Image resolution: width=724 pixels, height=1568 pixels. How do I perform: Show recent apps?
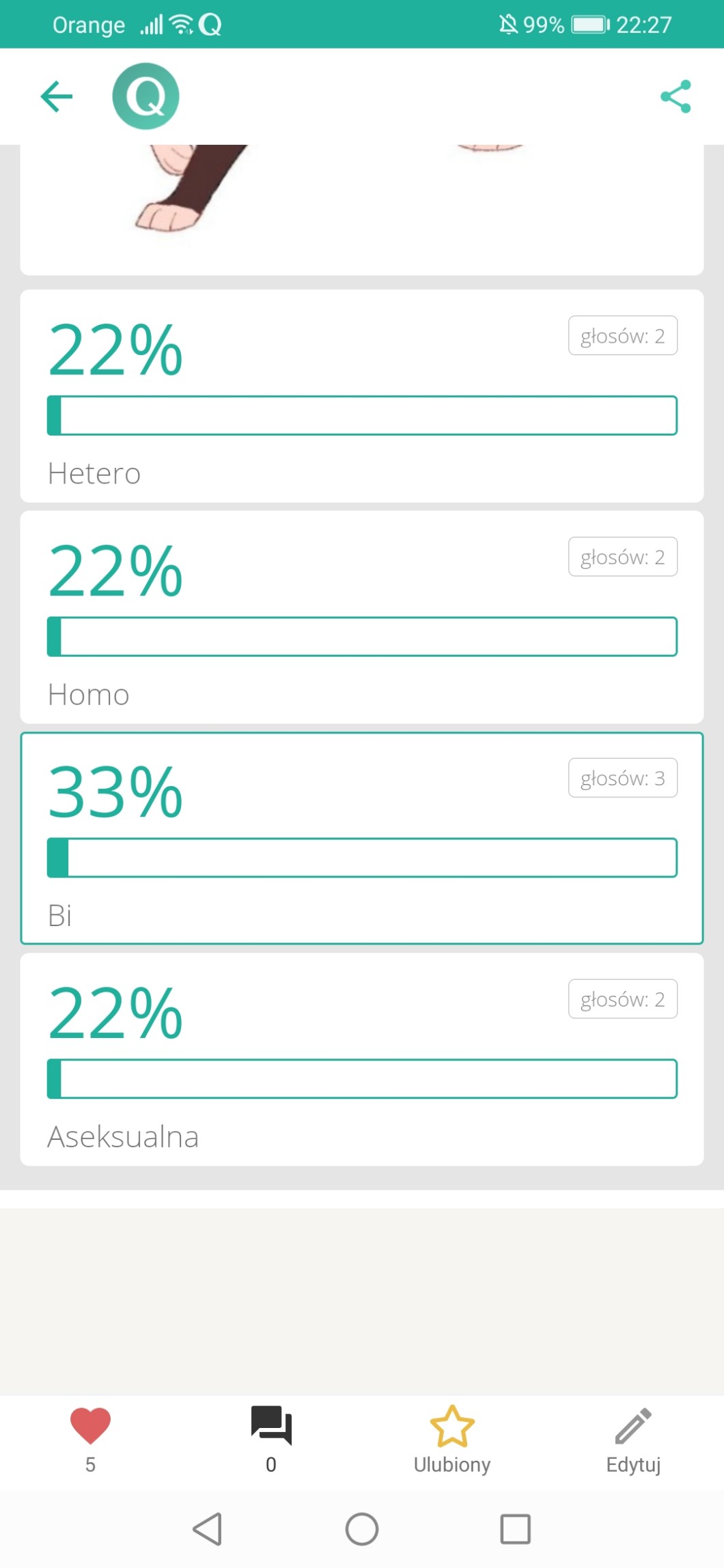tap(515, 1528)
